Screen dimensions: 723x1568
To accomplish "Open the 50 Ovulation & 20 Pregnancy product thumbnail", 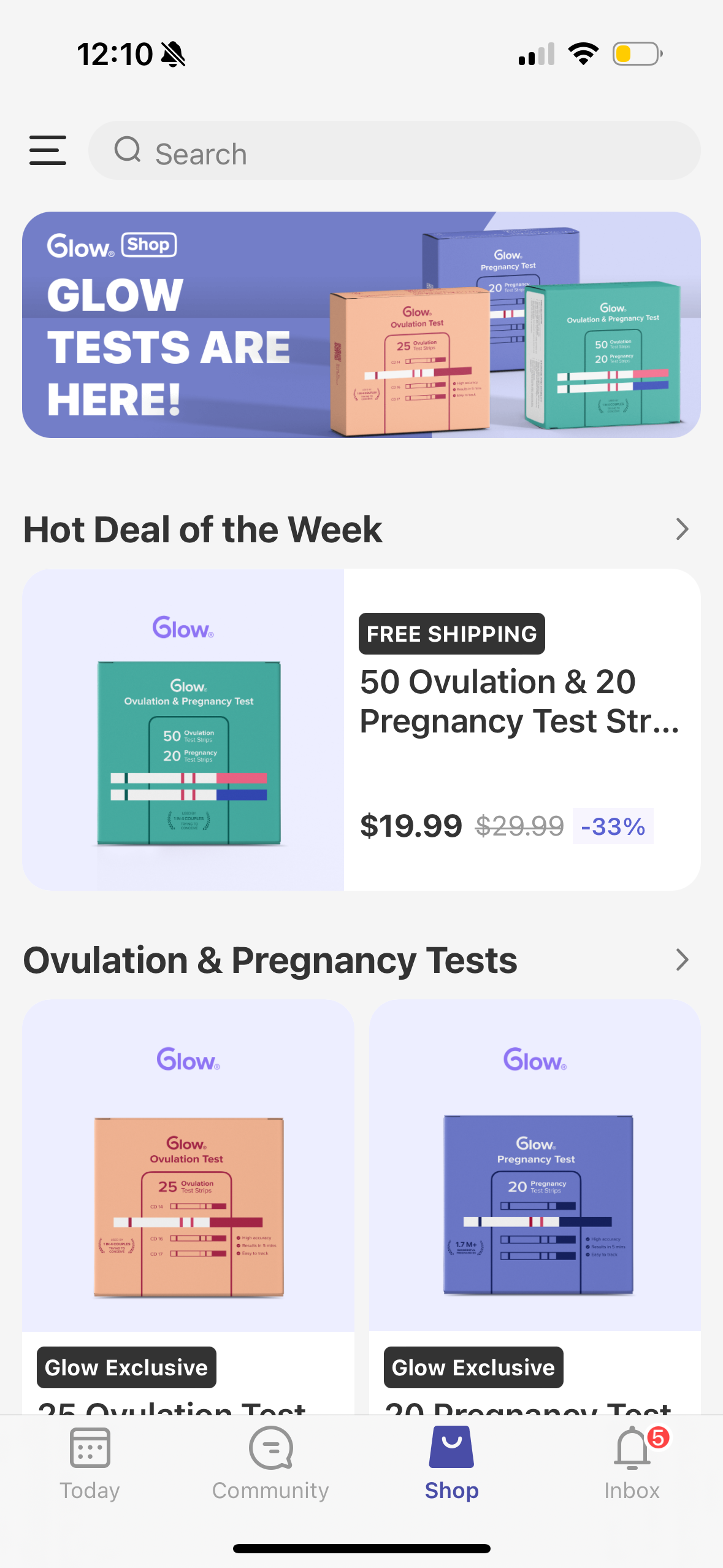I will point(187,751).
